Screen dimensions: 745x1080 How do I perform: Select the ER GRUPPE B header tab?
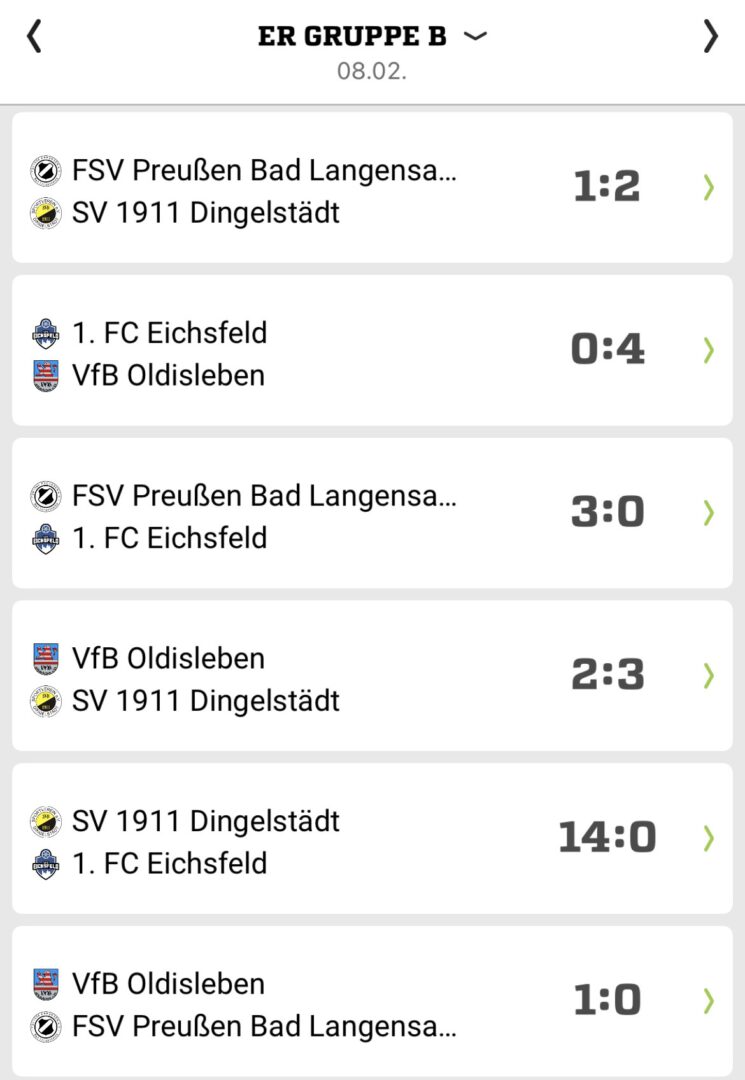coord(355,35)
